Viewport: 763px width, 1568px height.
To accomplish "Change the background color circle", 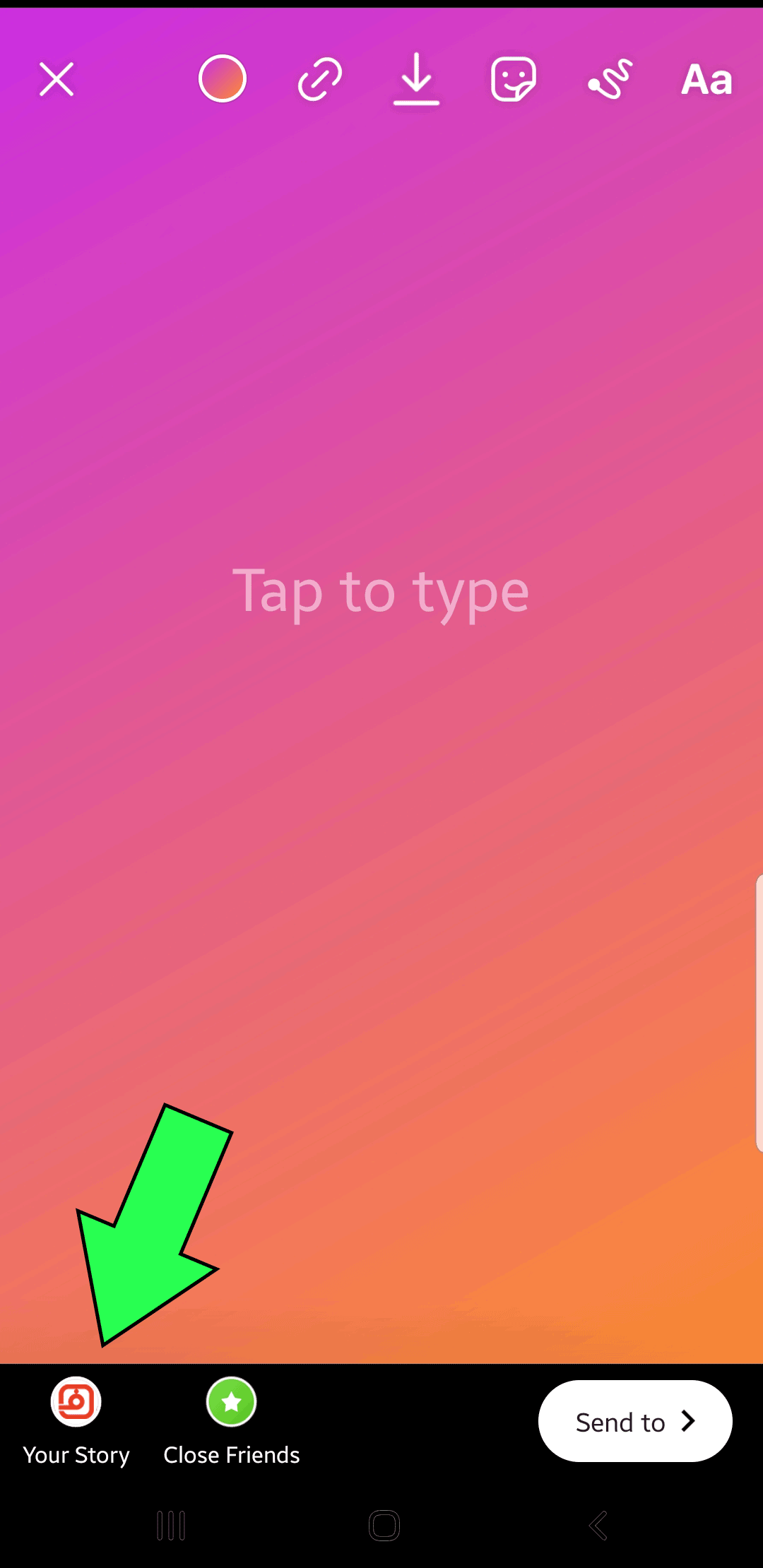I will point(223,78).
